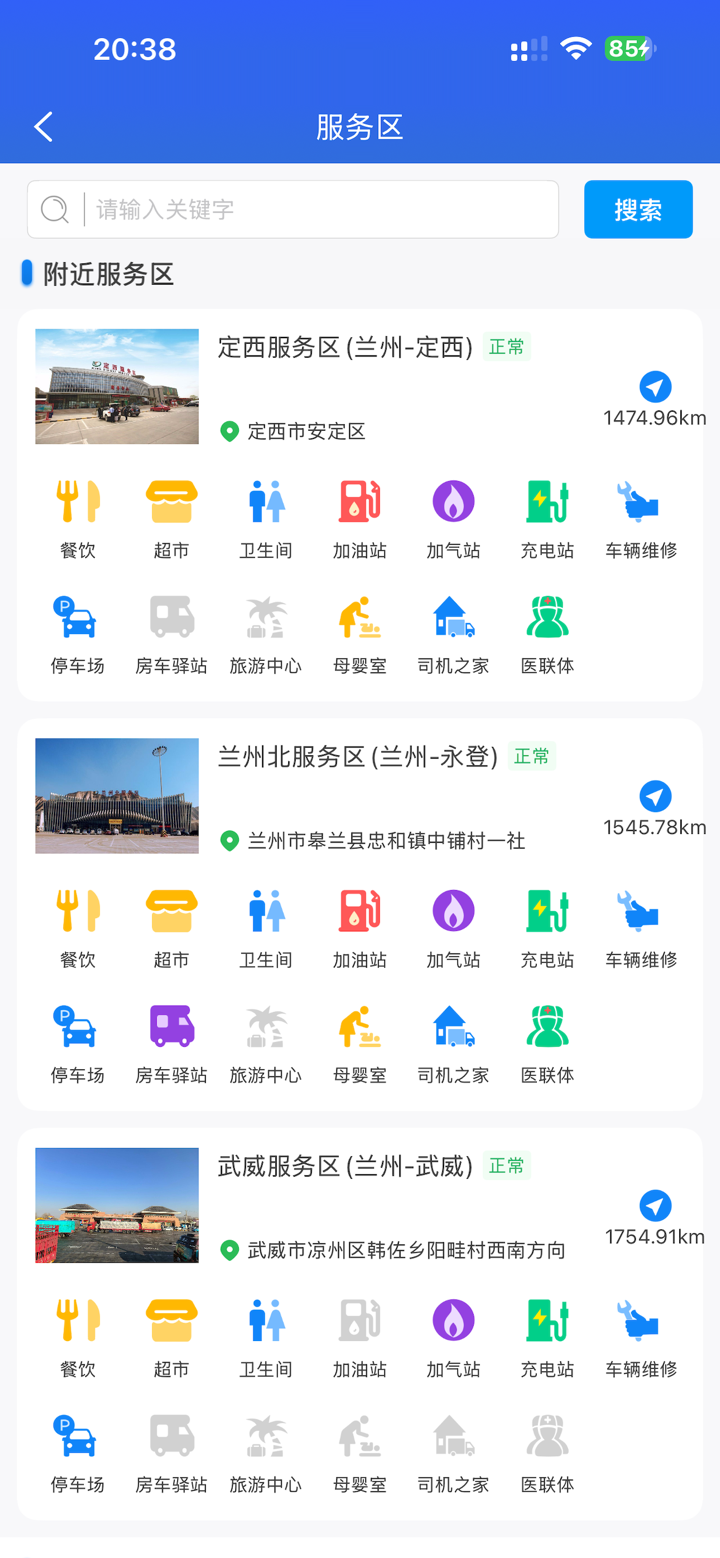720x1558 pixels.
Task: Go back using the top-left arrow
Action: point(42,126)
